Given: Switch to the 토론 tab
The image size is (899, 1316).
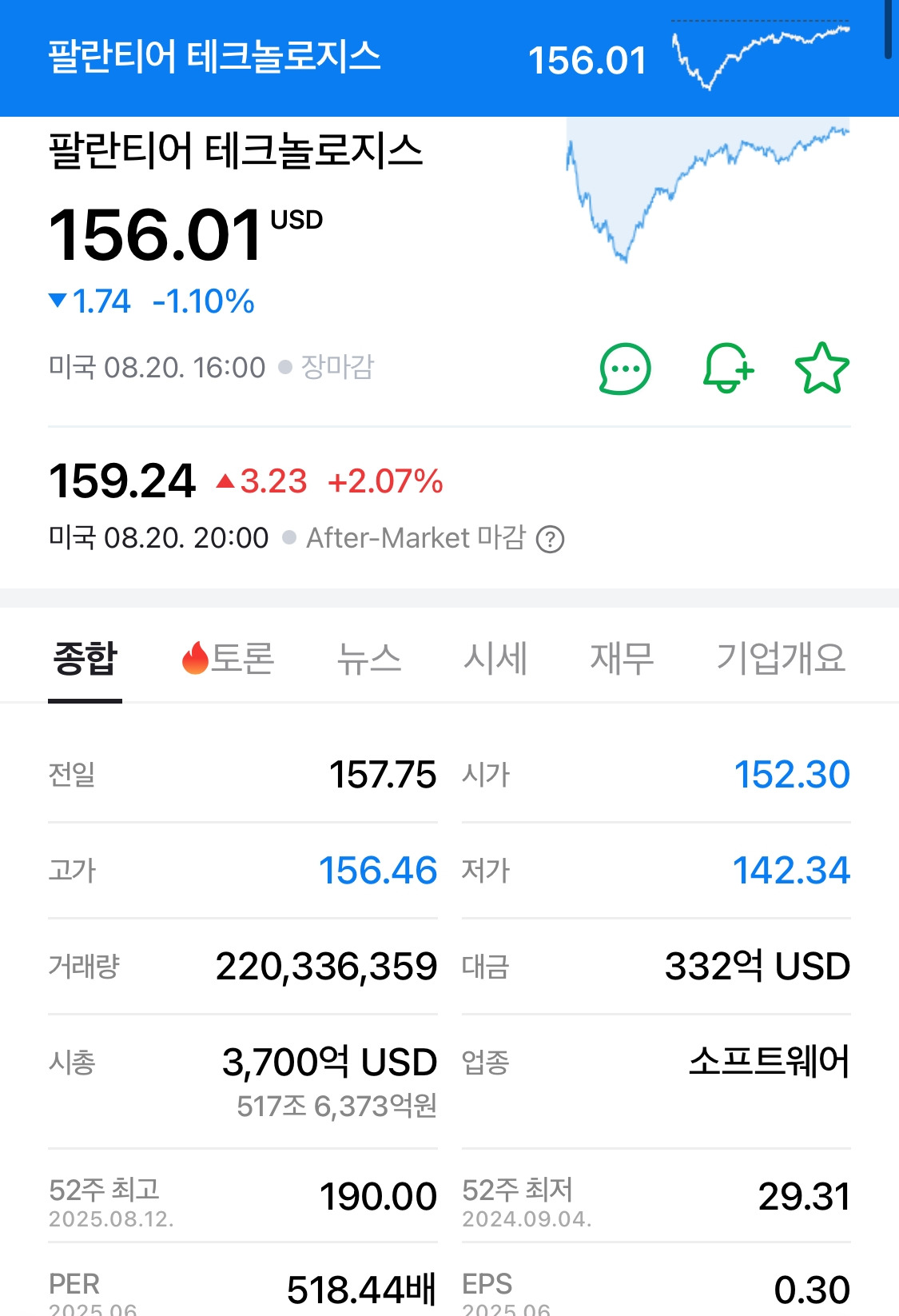Looking at the screenshot, I should pyautogui.click(x=229, y=660).
